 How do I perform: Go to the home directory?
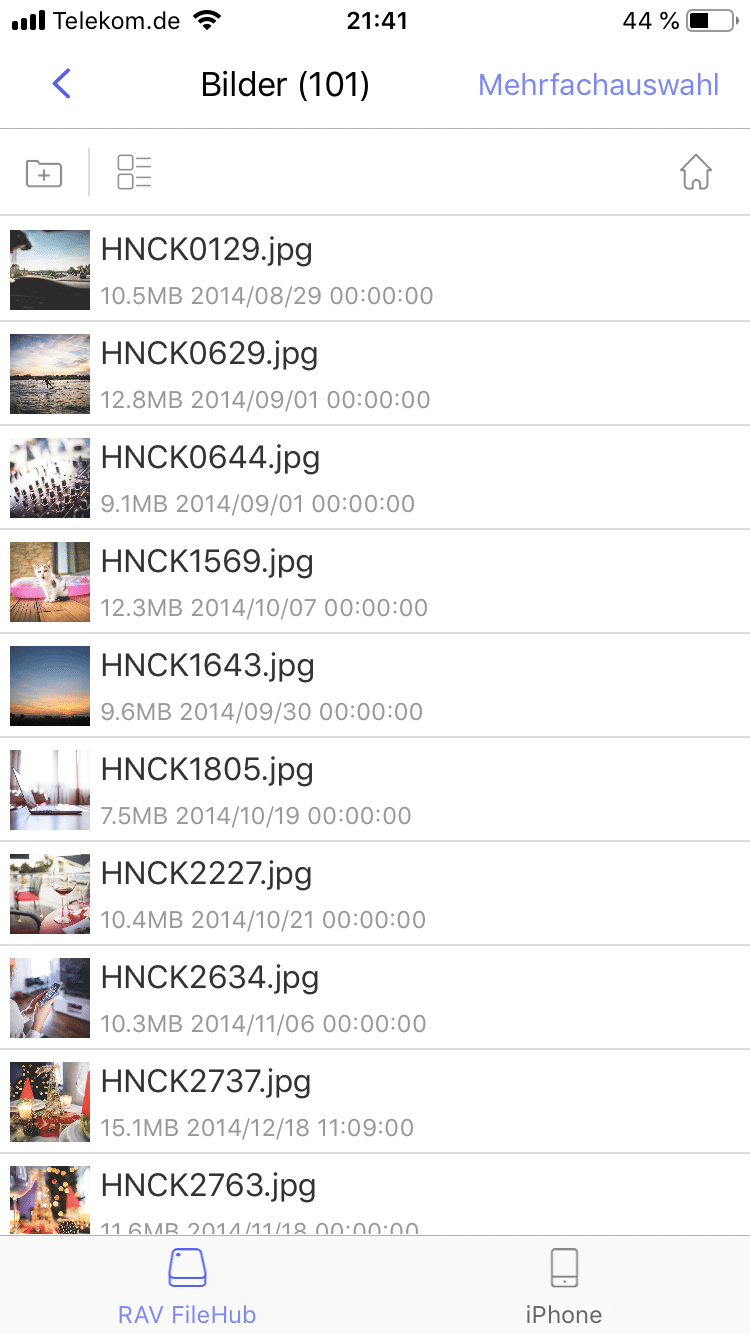pos(695,172)
